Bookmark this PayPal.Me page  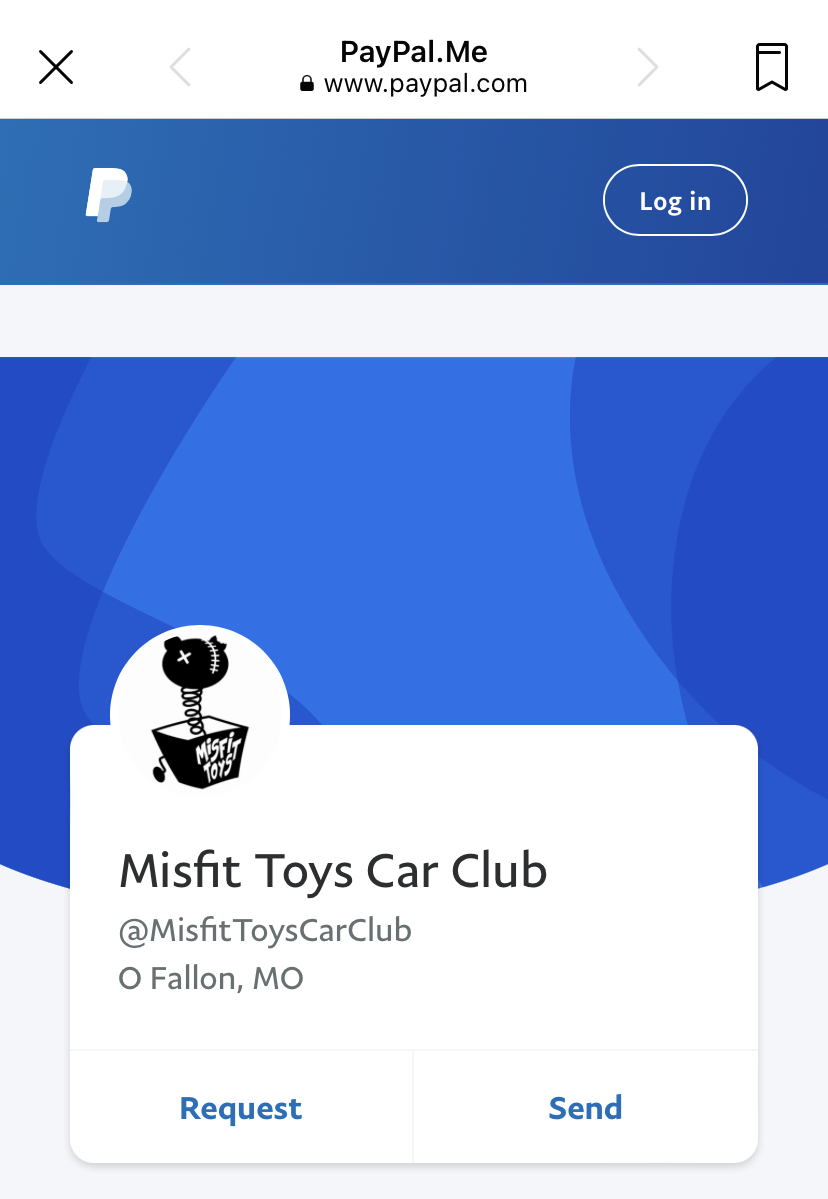click(x=771, y=67)
